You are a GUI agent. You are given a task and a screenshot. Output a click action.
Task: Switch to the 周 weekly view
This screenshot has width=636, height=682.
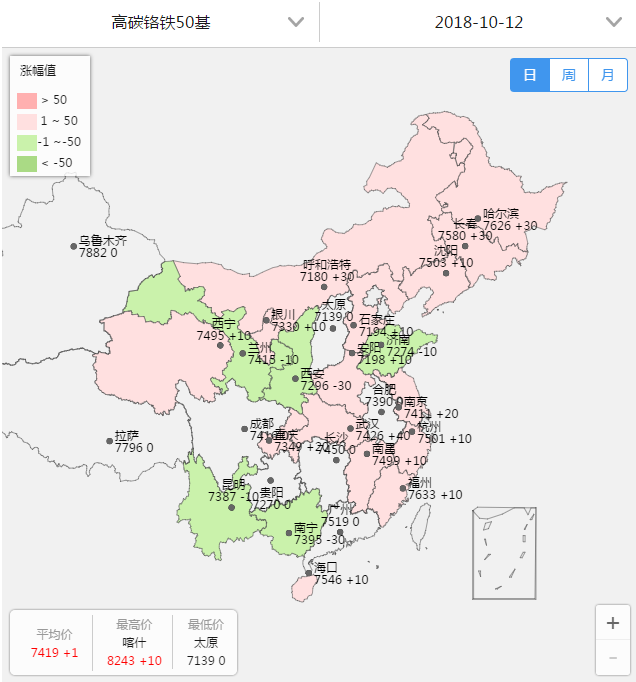click(568, 75)
